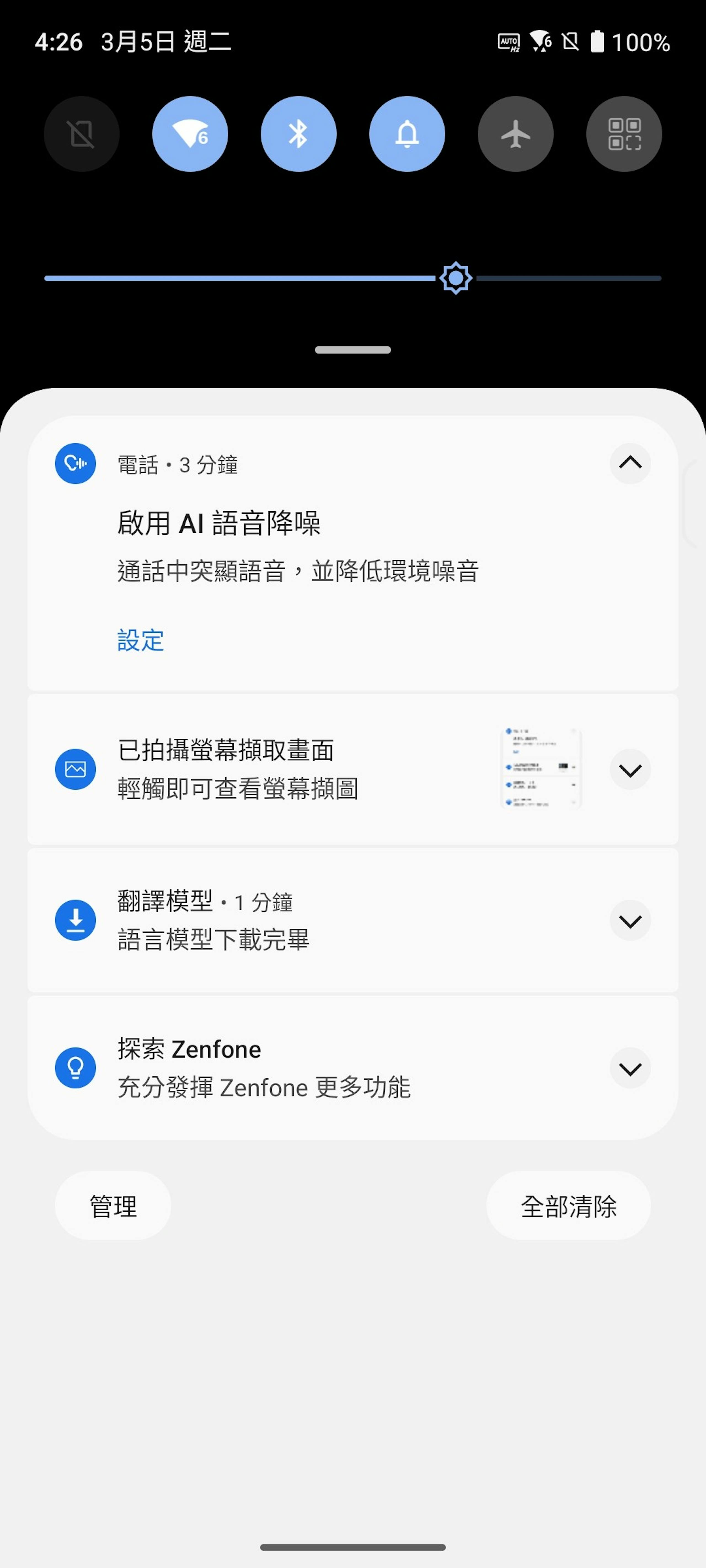Open 設定 link in AI 語音降噪 notification
Viewport: 706px width, 1568px height.
click(141, 640)
